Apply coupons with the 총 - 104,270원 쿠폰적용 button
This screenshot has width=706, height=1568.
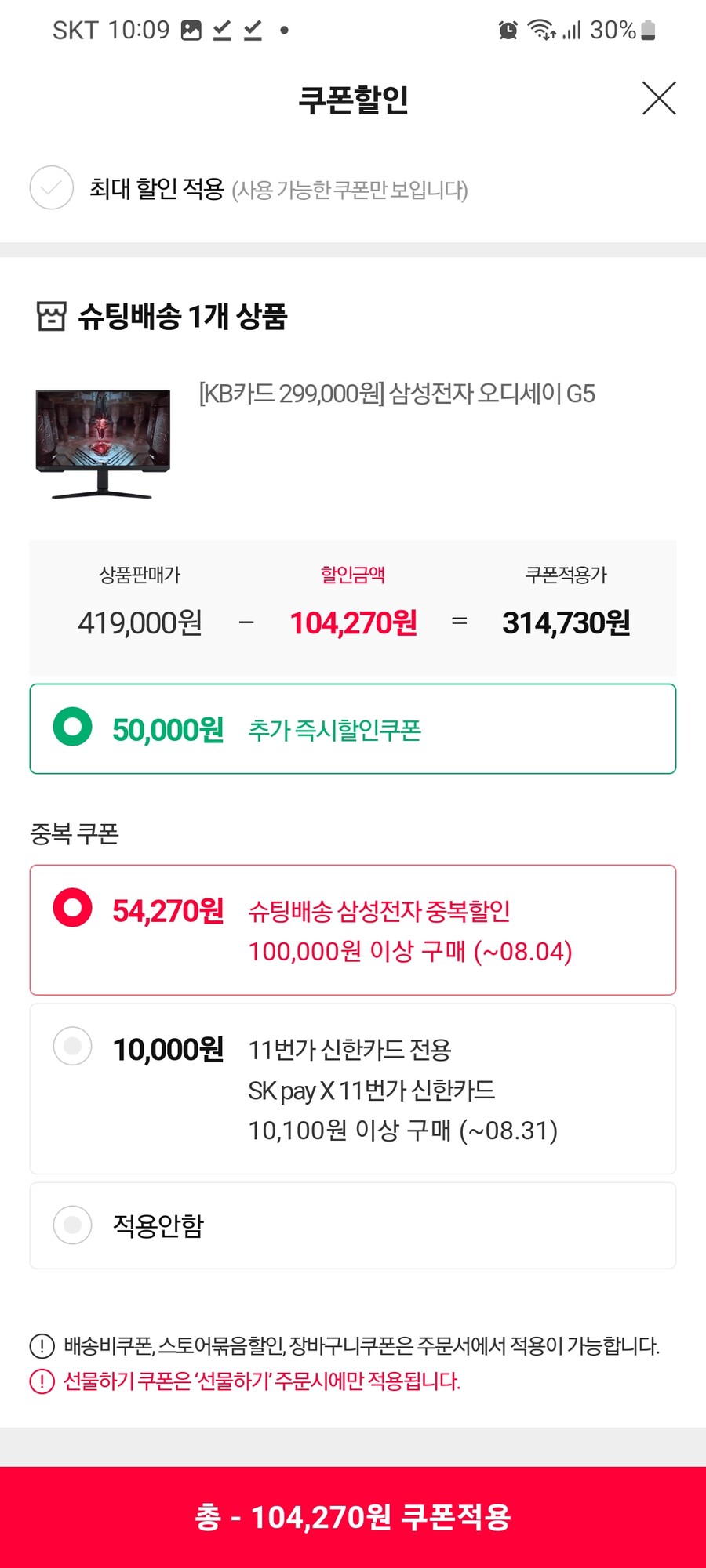353,1518
